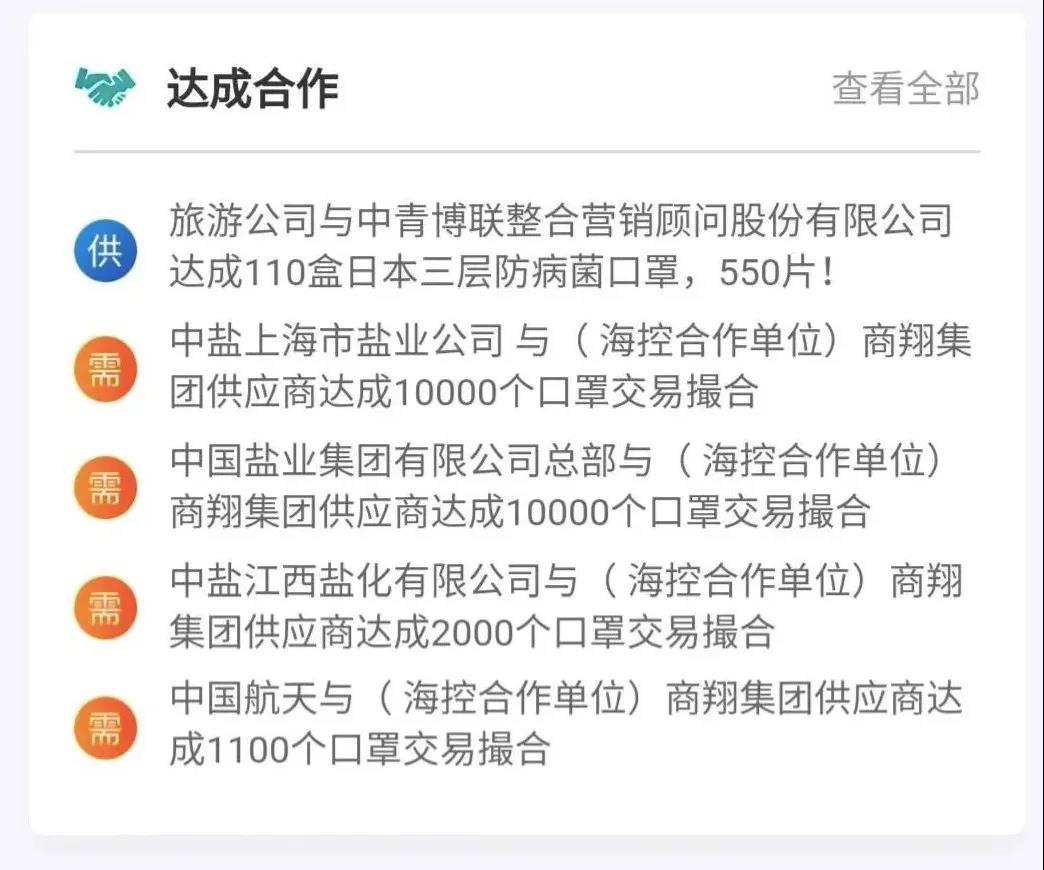Screen dimensions: 1044x870
Task: Open 查看全部 to view all cooperations
Action: (x=905, y=89)
